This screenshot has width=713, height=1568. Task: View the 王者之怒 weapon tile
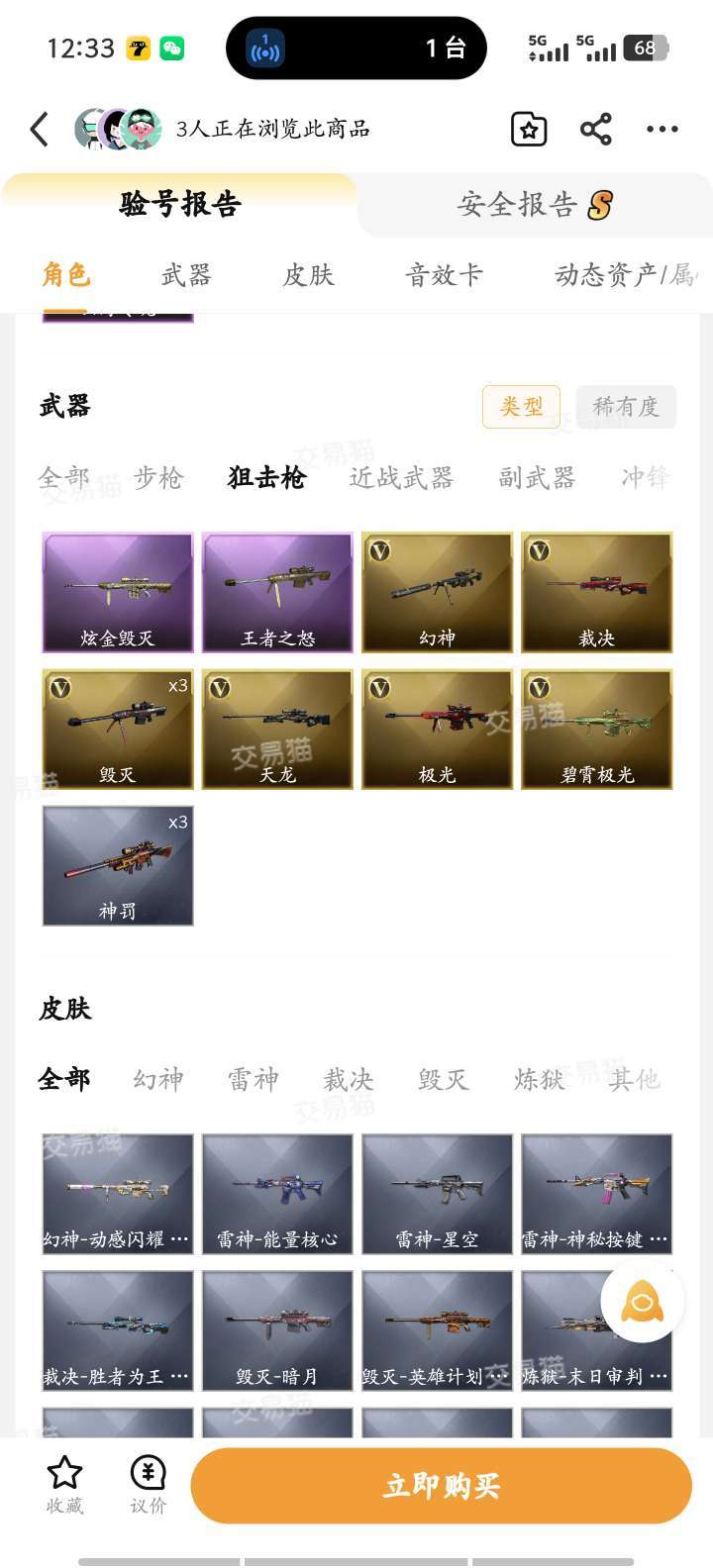(277, 592)
